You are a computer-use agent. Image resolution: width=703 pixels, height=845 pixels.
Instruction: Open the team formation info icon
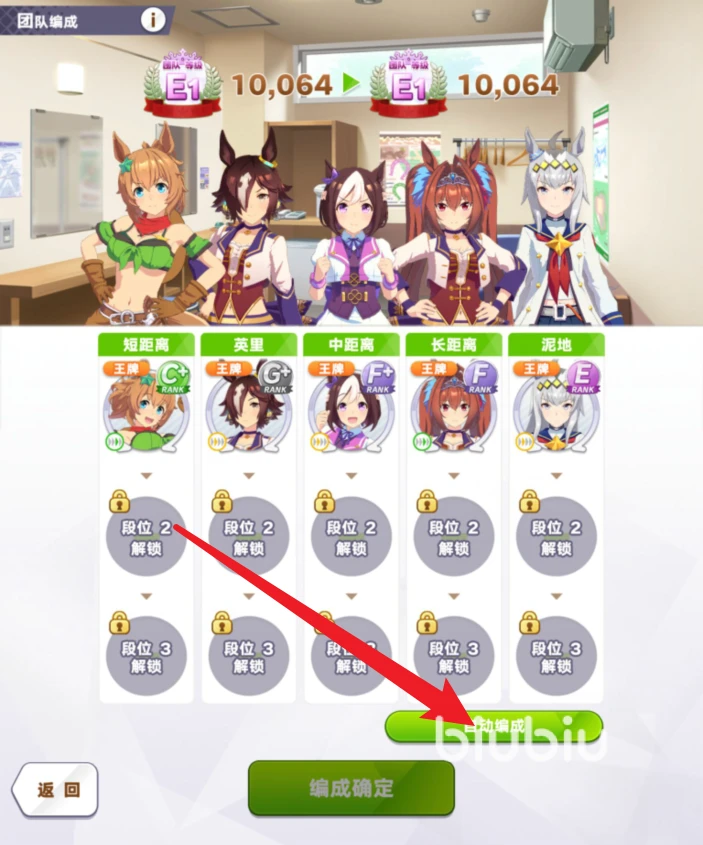point(153,19)
